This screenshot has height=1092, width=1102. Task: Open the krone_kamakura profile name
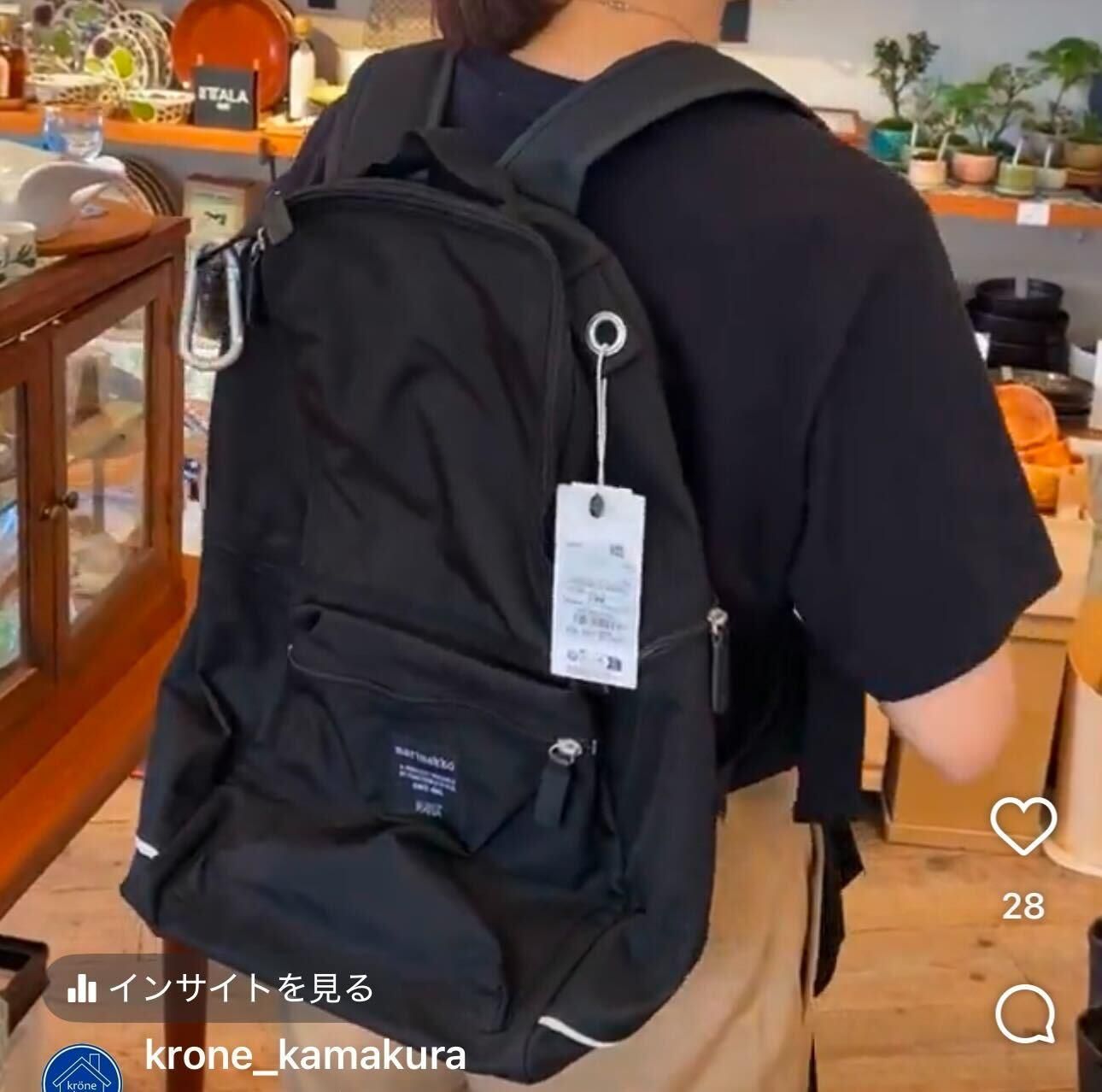307,1055
